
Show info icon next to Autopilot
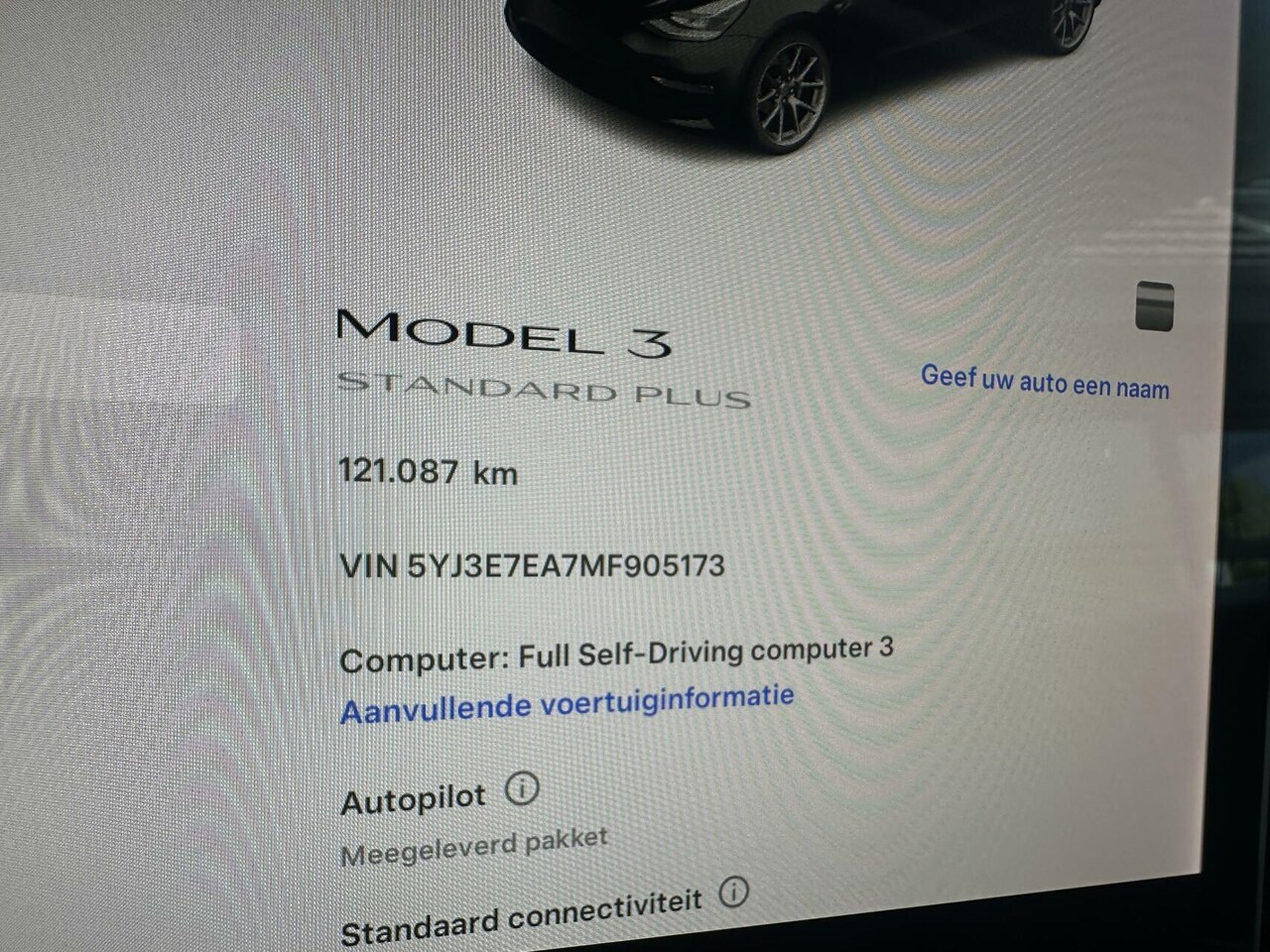pyautogui.click(x=522, y=789)
